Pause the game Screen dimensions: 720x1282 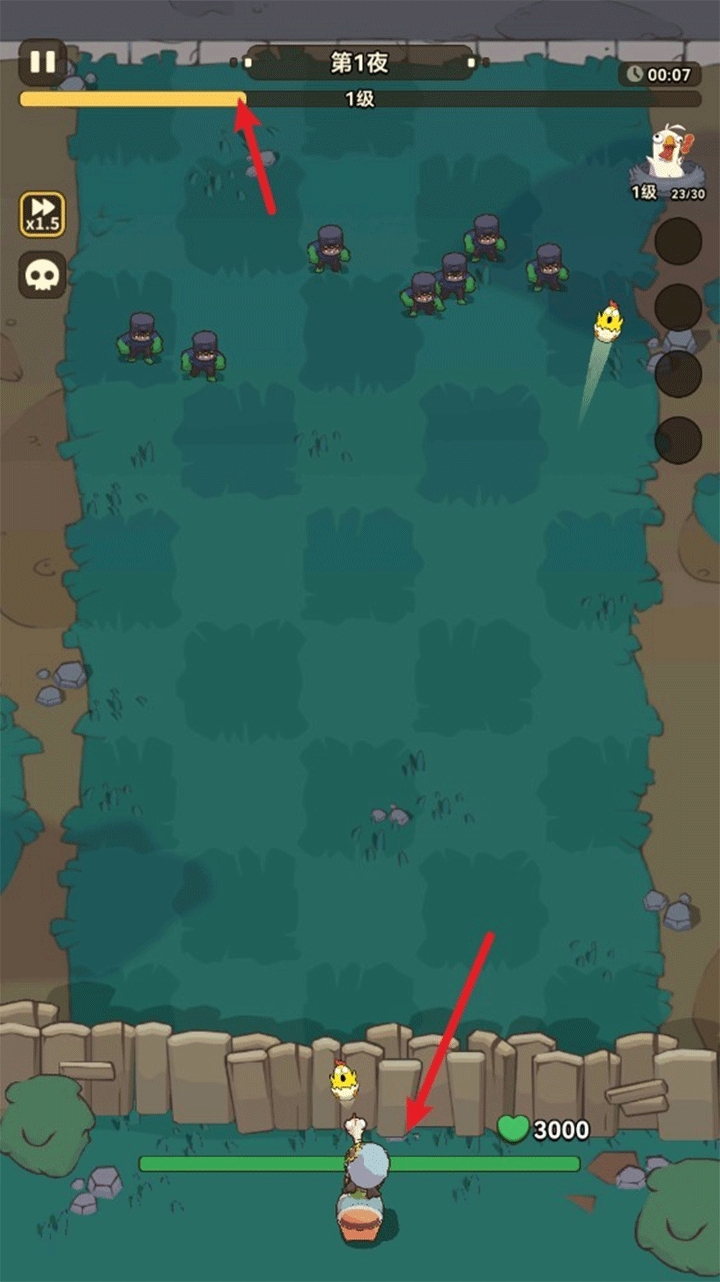pyautogui.click(x=42, y=62)
